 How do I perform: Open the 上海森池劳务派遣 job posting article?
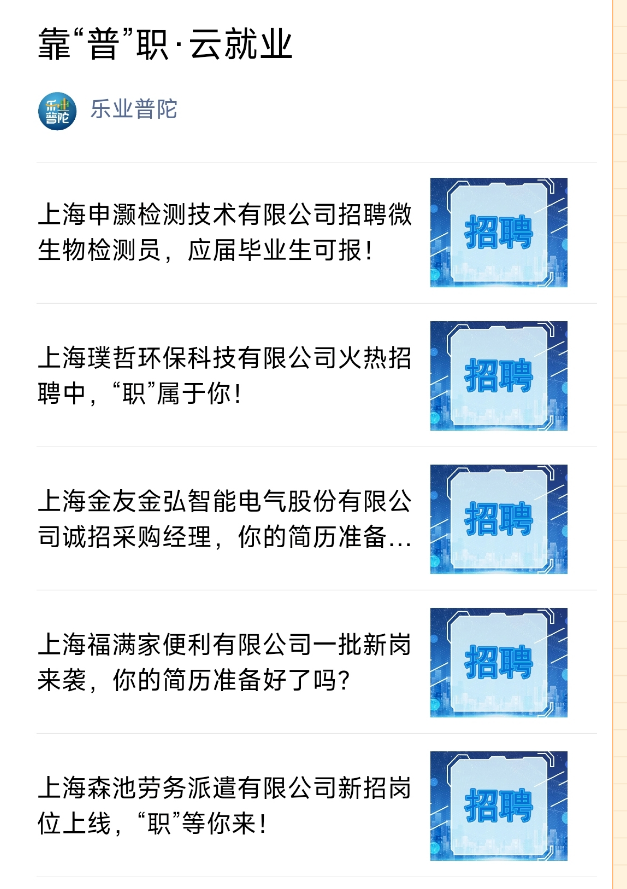click(224, 805)
